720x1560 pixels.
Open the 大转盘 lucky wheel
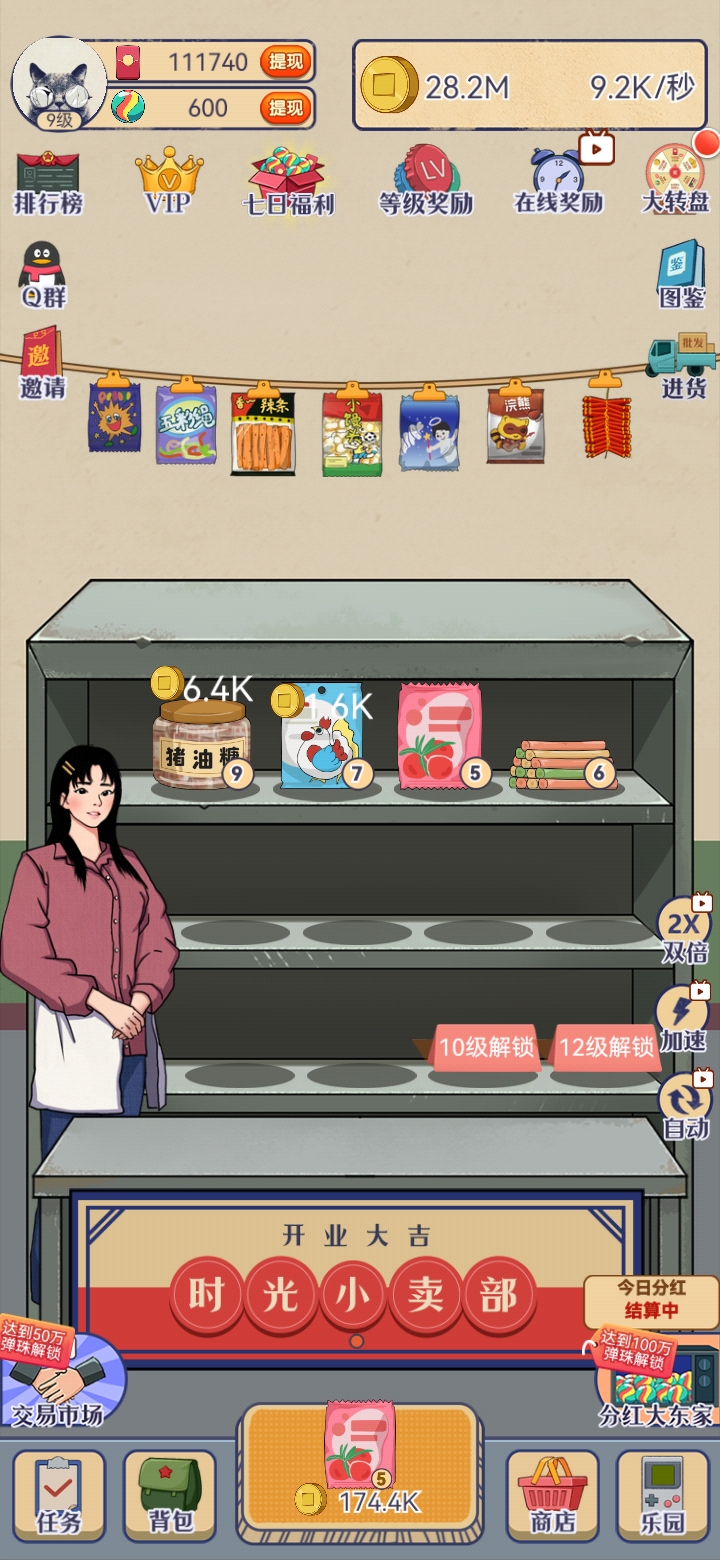(x=676, y=181)
